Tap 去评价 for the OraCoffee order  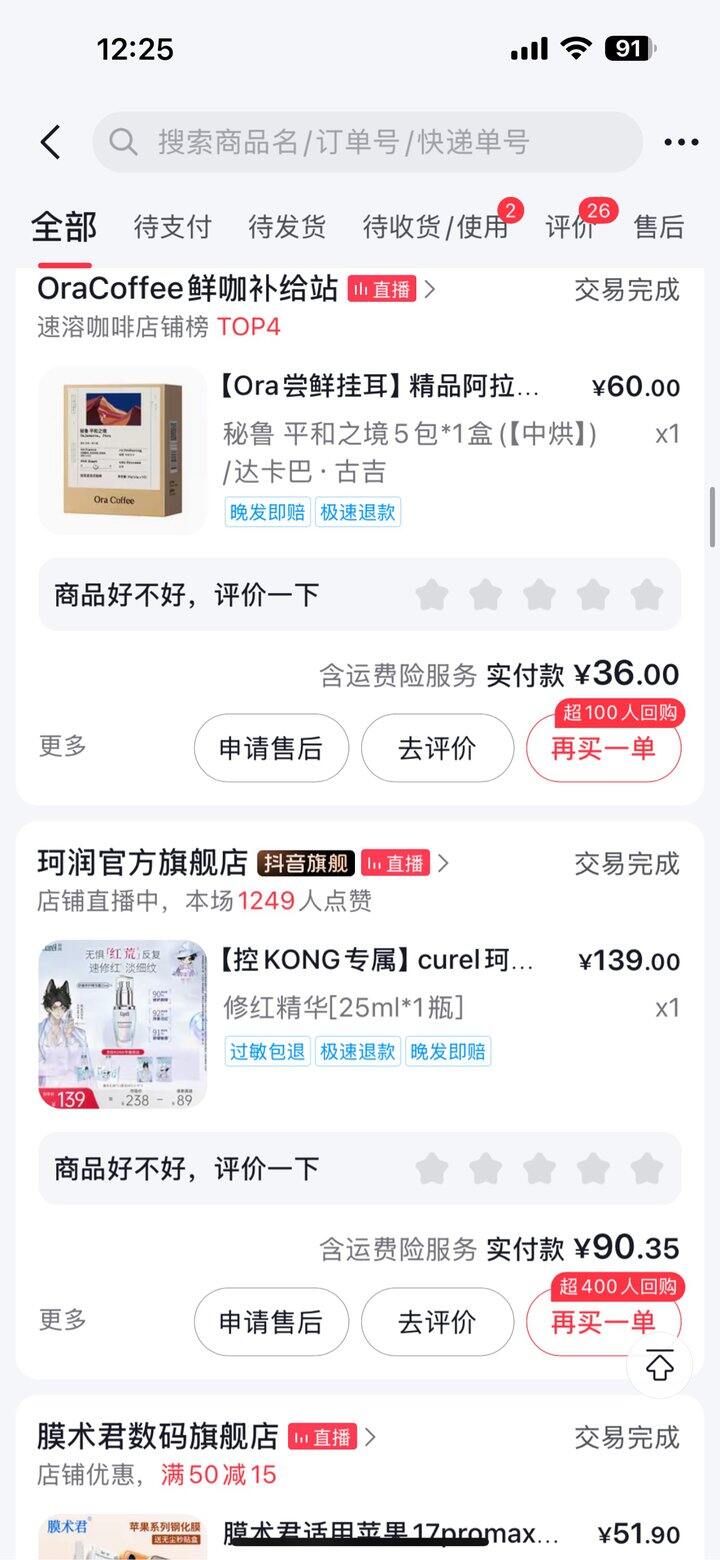437,748
